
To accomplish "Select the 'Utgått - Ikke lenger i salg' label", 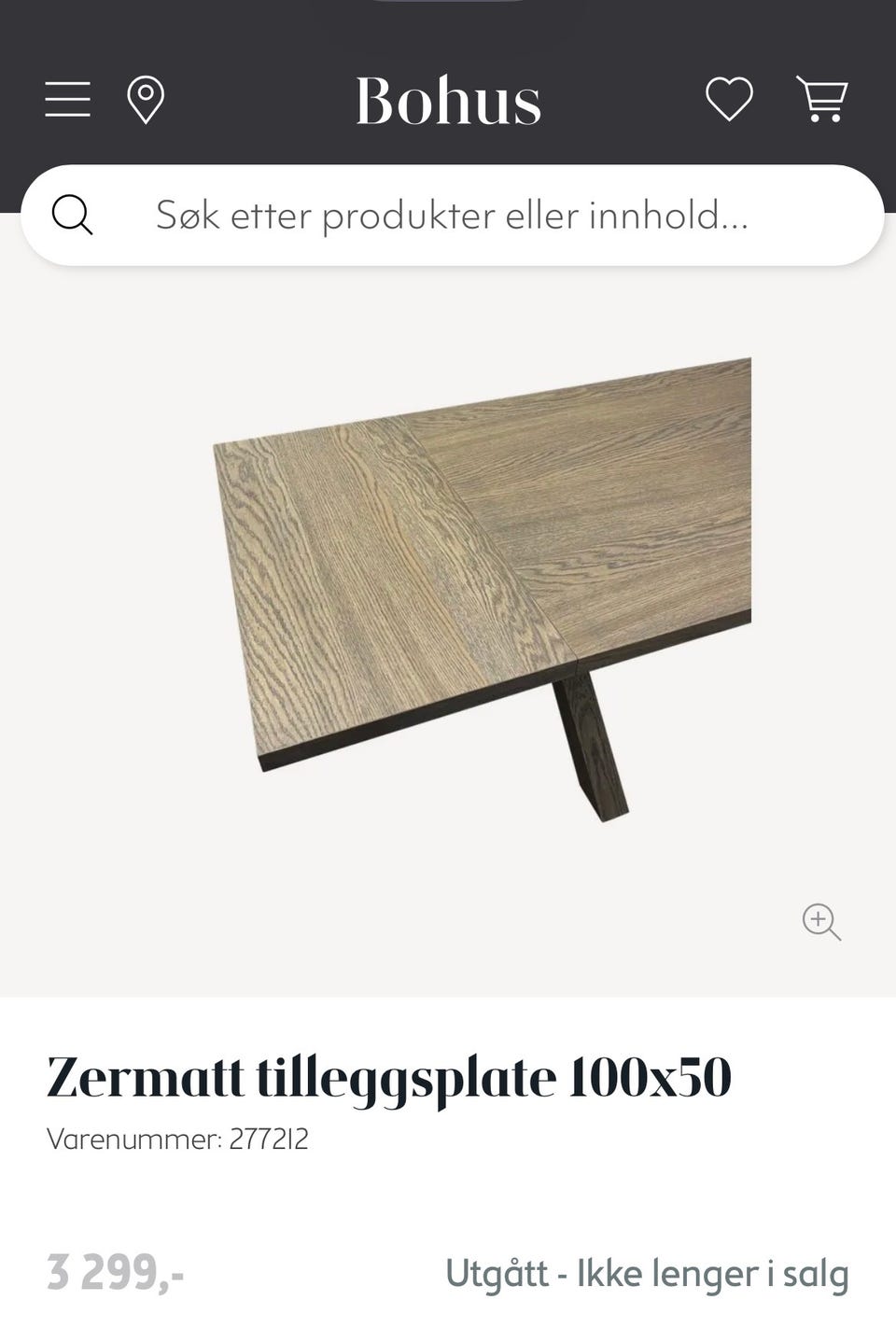I will click(648, 1273).
